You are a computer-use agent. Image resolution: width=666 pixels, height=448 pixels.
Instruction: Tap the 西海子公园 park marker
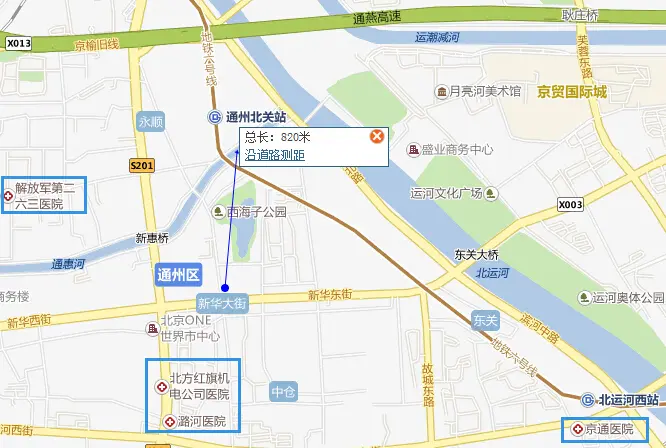(220, 212)
